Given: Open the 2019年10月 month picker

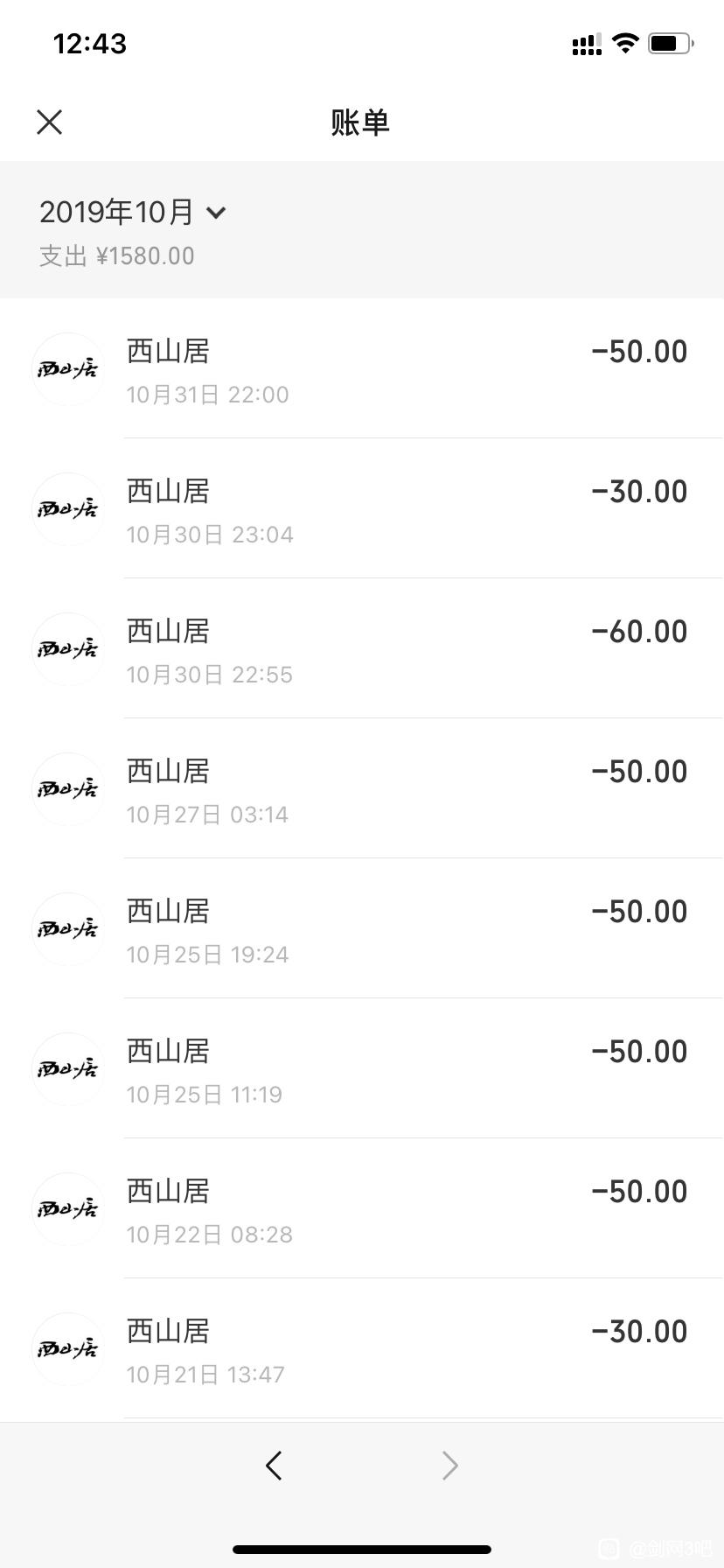Looking at the screenshot, I should pyautogui.click(x=133, y=212).
